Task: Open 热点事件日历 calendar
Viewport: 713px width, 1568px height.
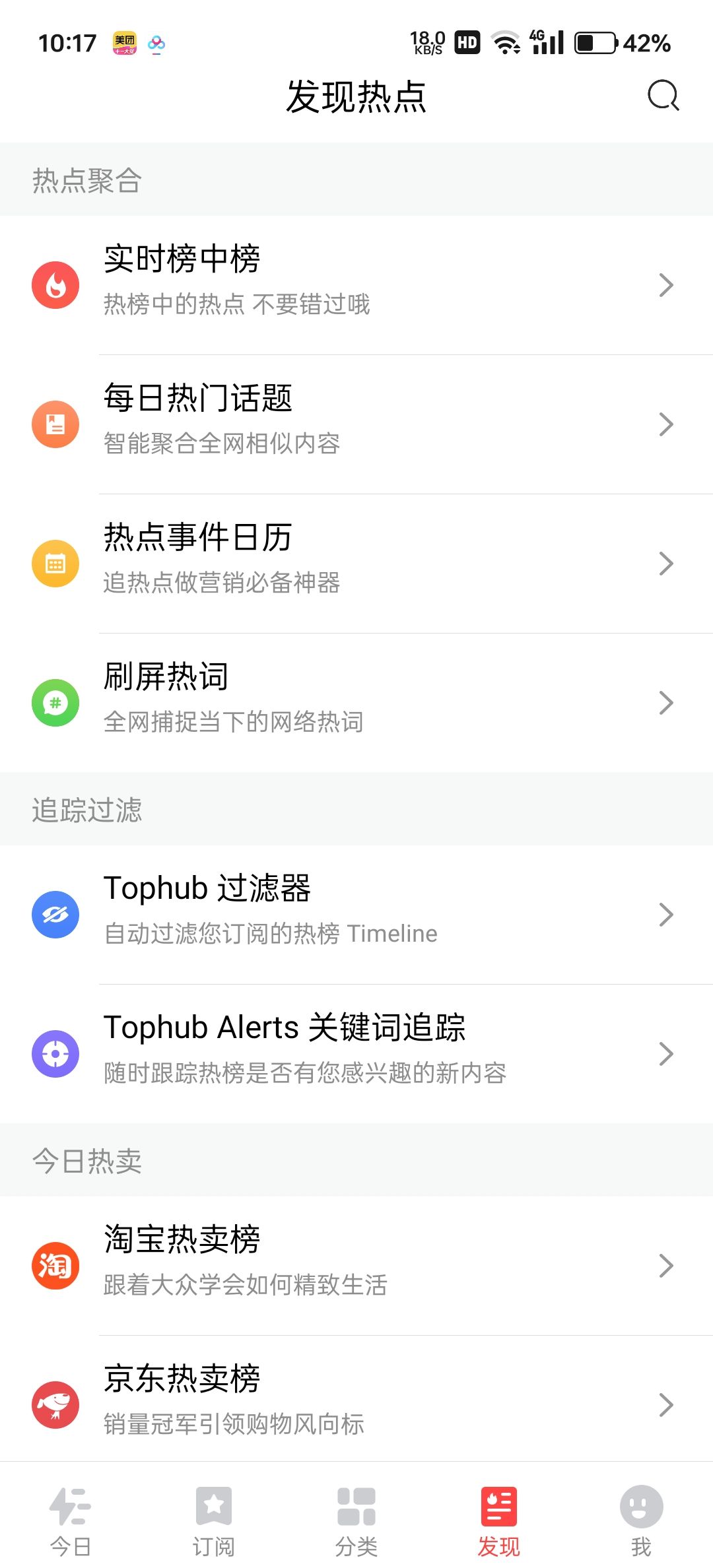Action: (x=356, y=564)
